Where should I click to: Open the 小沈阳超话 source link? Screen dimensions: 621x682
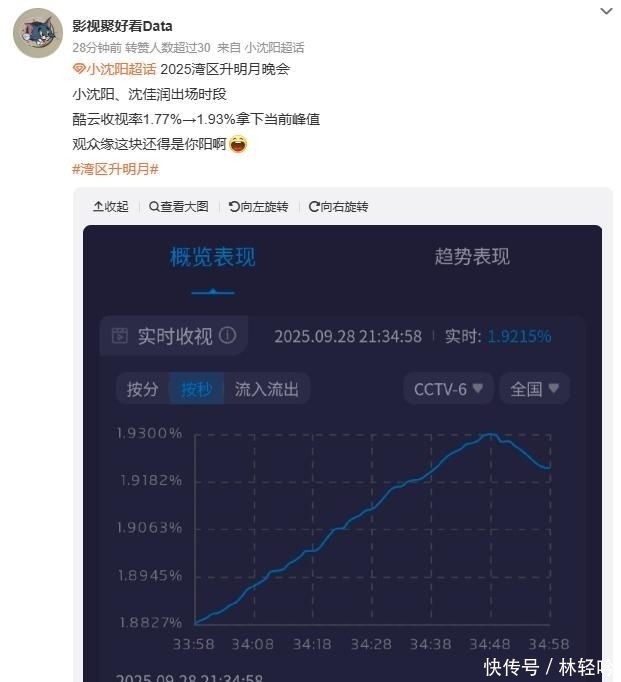point(274,47)
